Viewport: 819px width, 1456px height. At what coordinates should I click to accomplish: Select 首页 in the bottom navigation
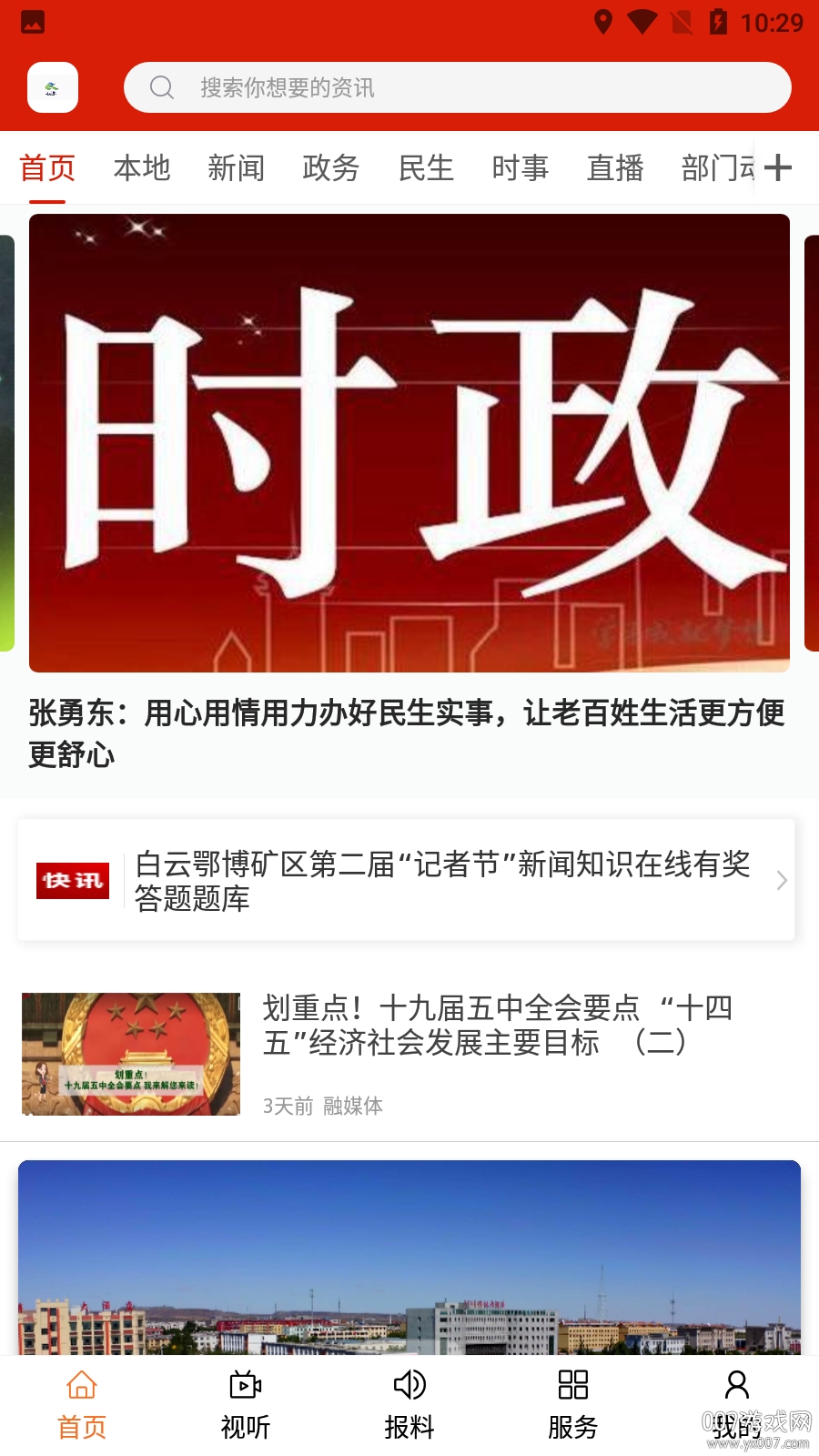[82, 1405]
